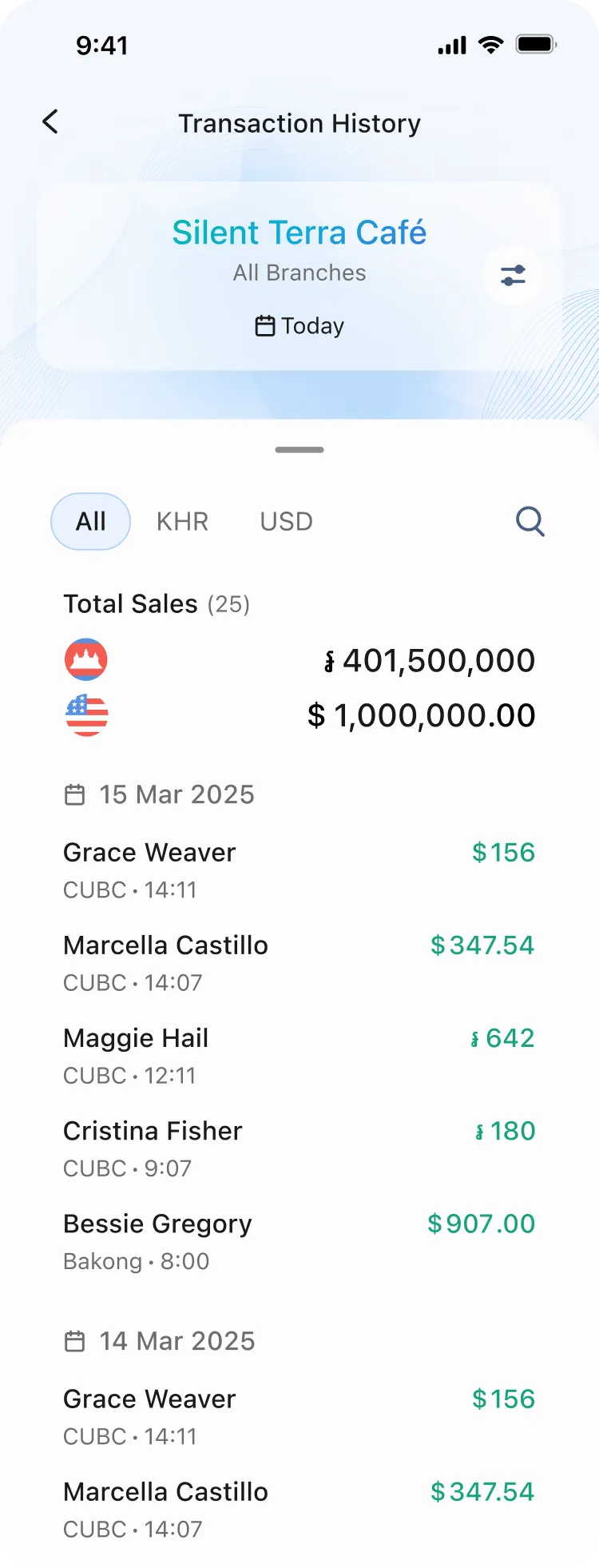Change the Today date range
This screenshot has height=1568, width=599.
(299, 326)
